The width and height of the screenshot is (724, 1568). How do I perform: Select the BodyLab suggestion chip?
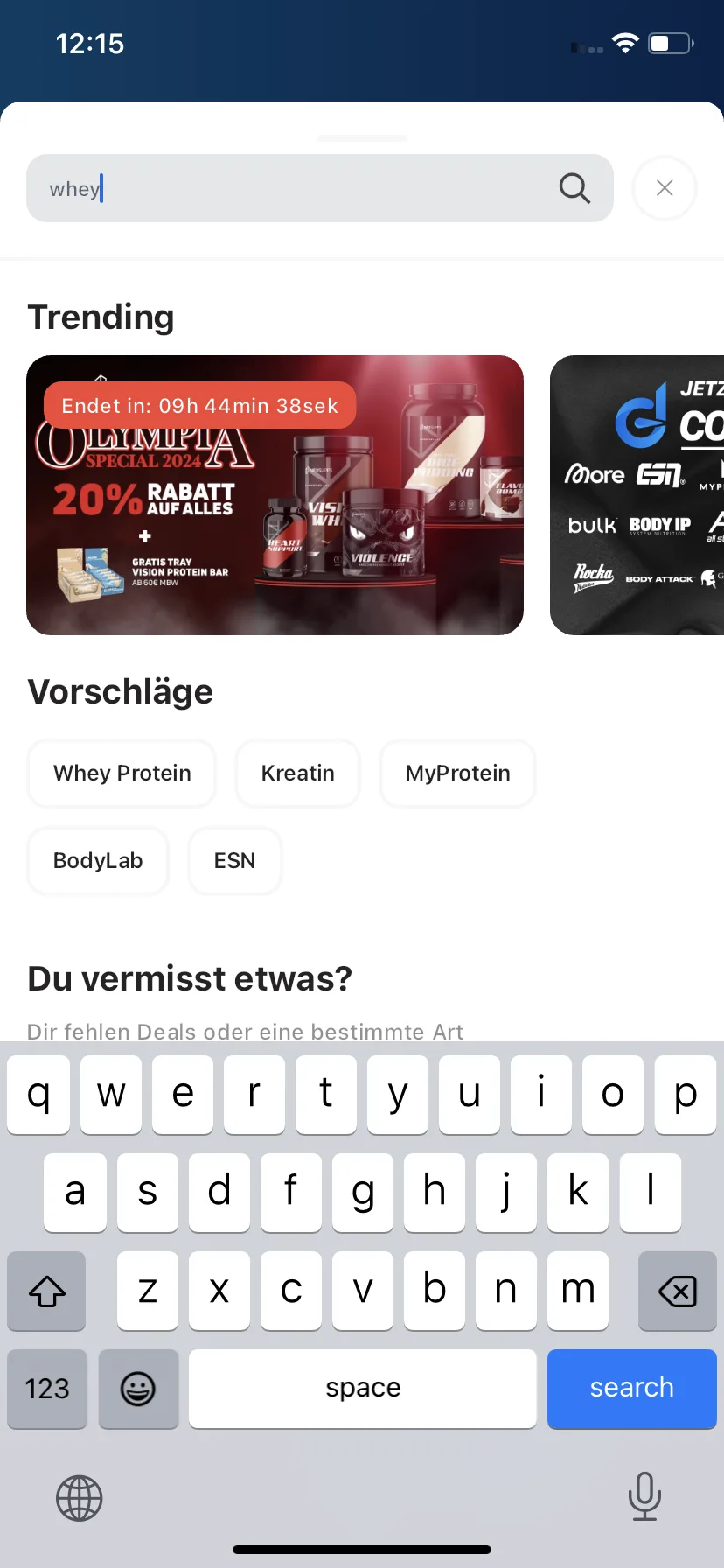[98, 861]
